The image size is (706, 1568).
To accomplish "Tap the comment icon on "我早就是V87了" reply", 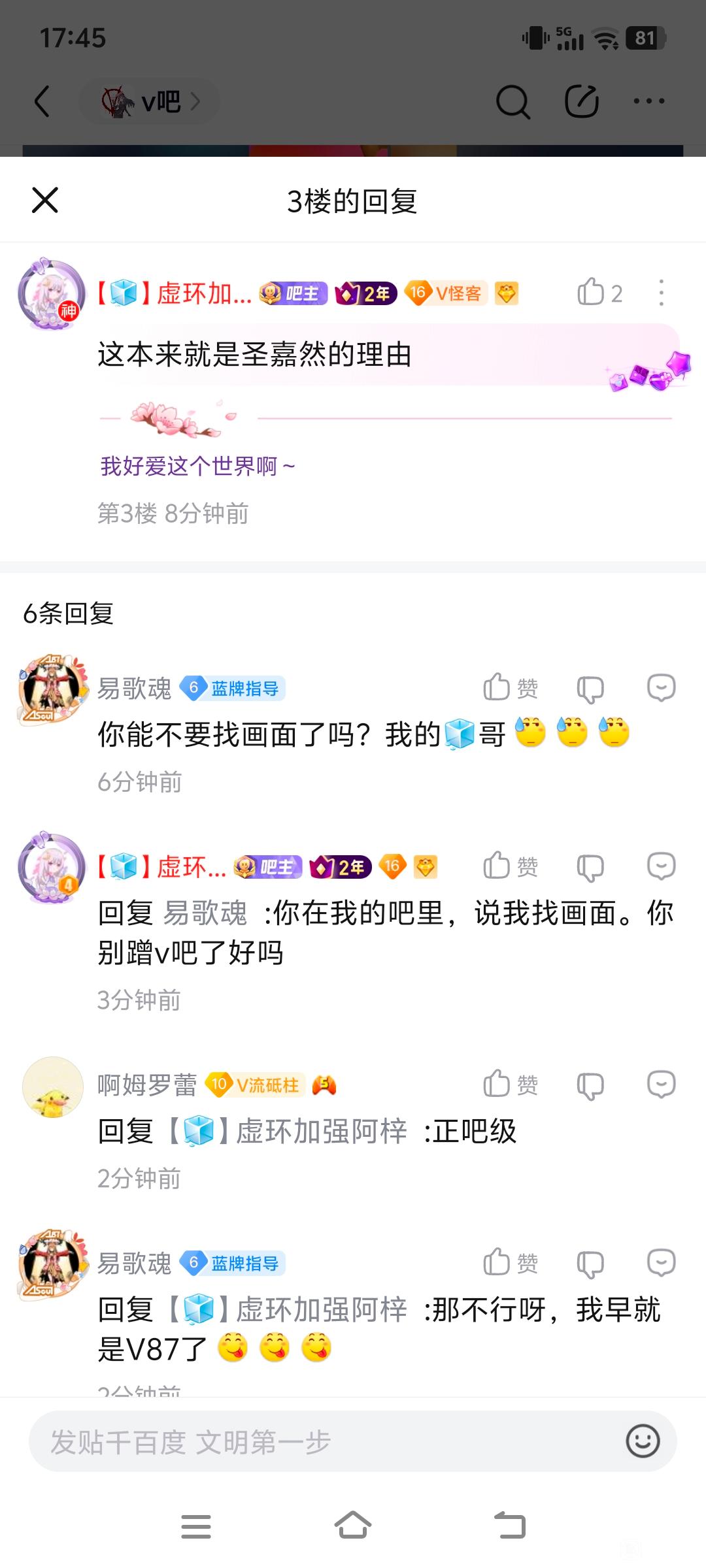I will [x=661, y=1263].
